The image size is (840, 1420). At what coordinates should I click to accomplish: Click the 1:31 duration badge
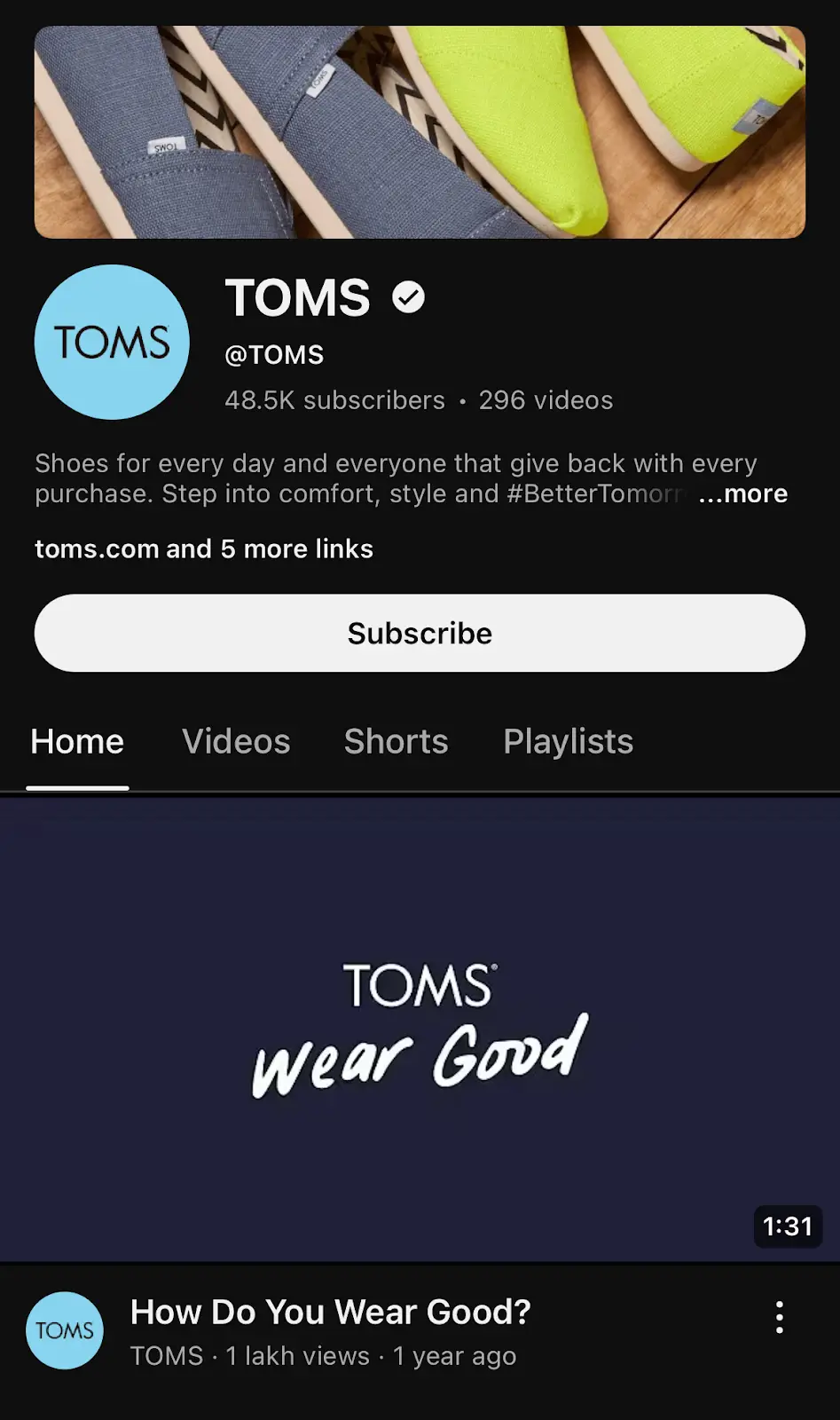787,1228
